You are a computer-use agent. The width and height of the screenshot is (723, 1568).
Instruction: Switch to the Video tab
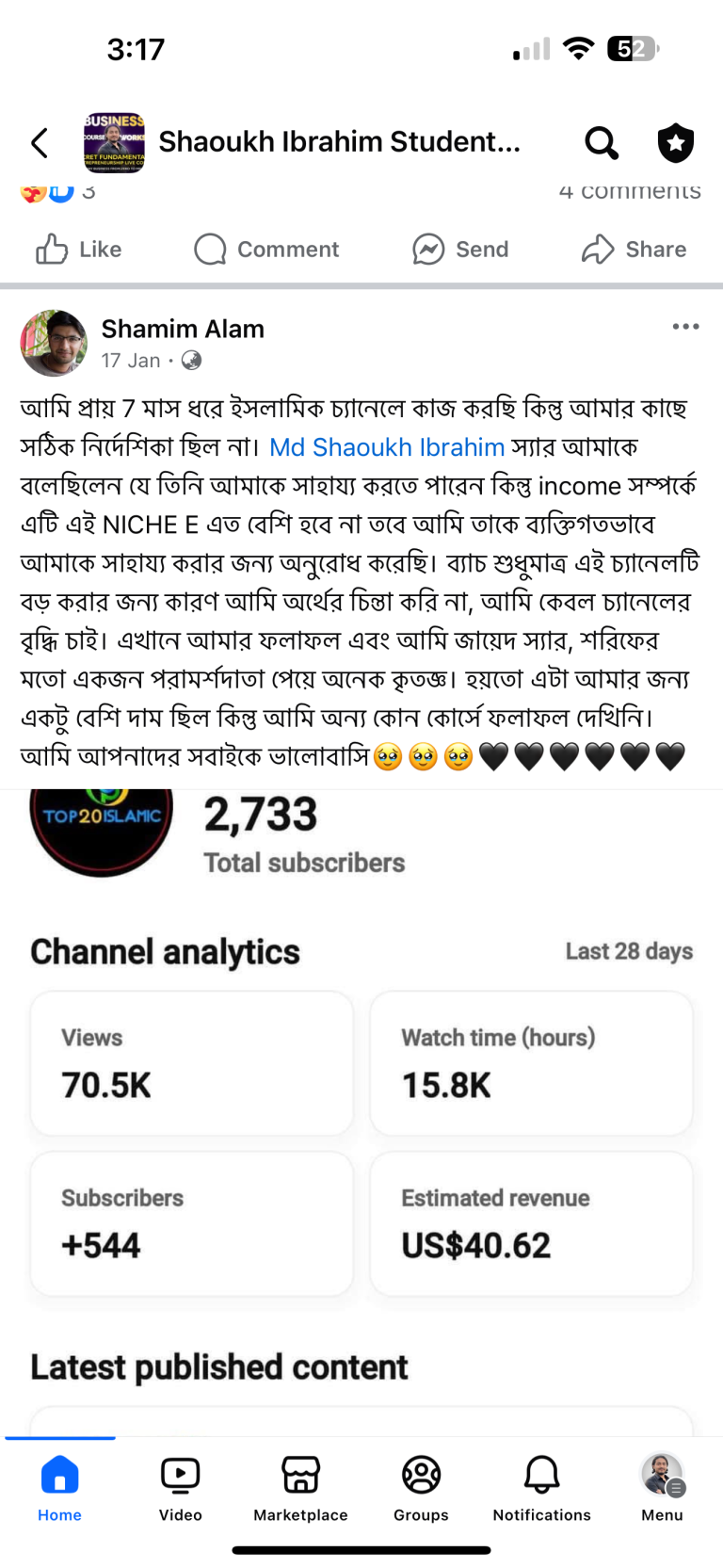pyautogui.click(x=180, y=1487)
